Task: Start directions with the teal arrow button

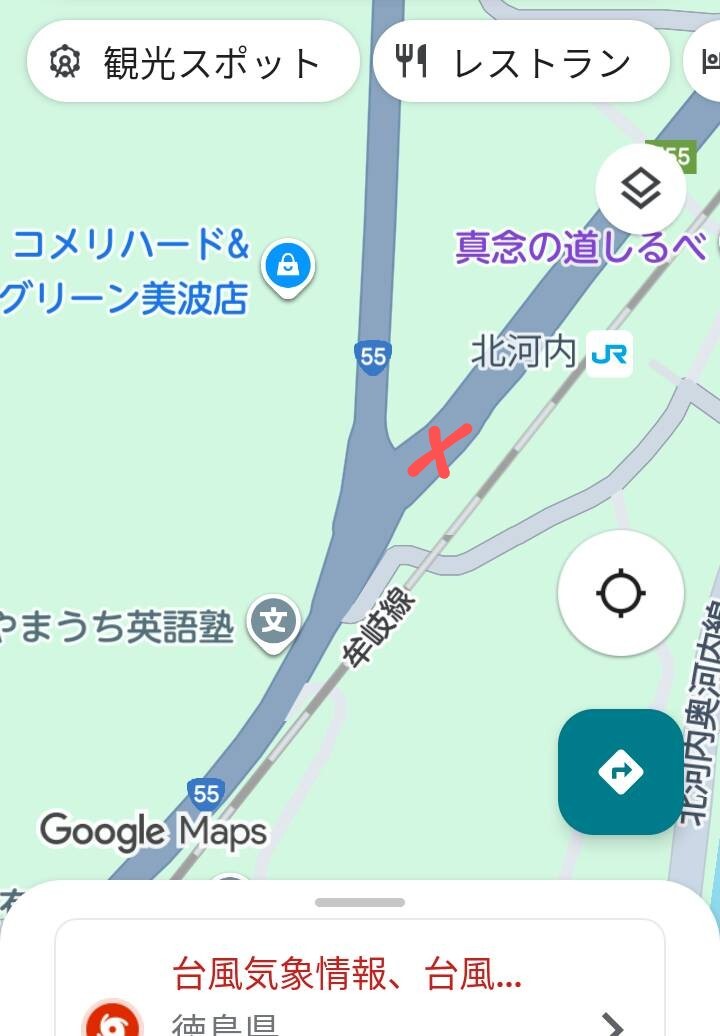Action: pyautogui.click(x=620, y=771)
